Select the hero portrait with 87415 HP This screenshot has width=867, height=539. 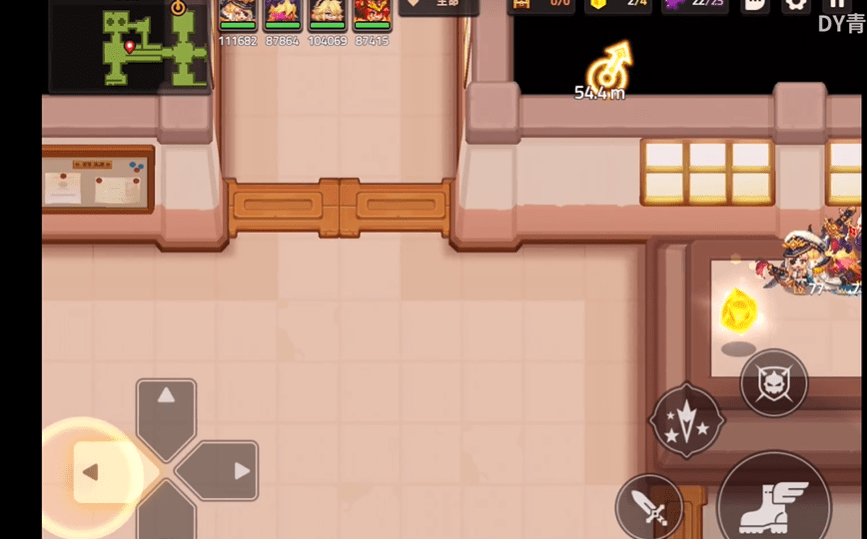point(372,14)
